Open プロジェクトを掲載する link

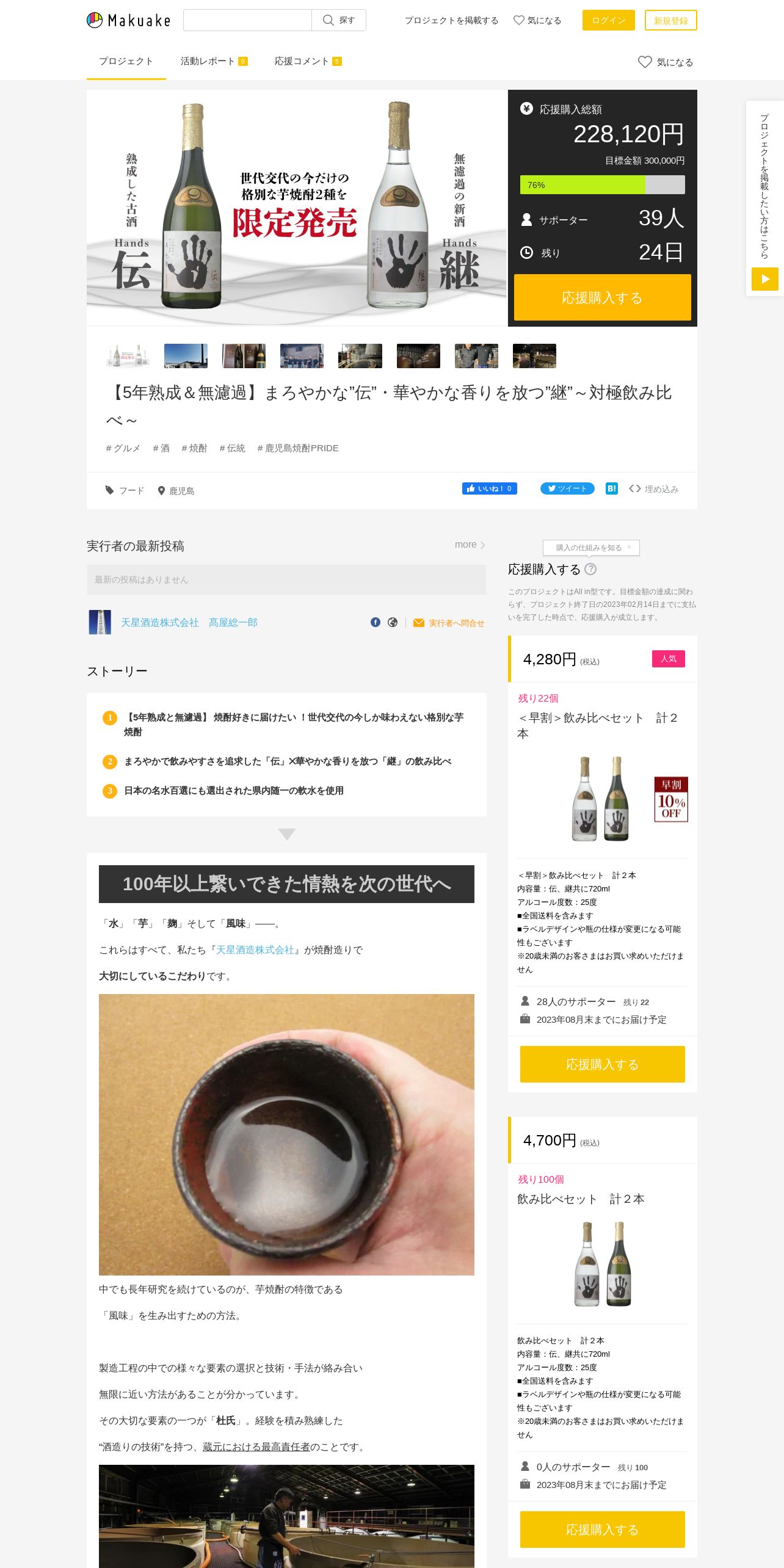point(451,20)
